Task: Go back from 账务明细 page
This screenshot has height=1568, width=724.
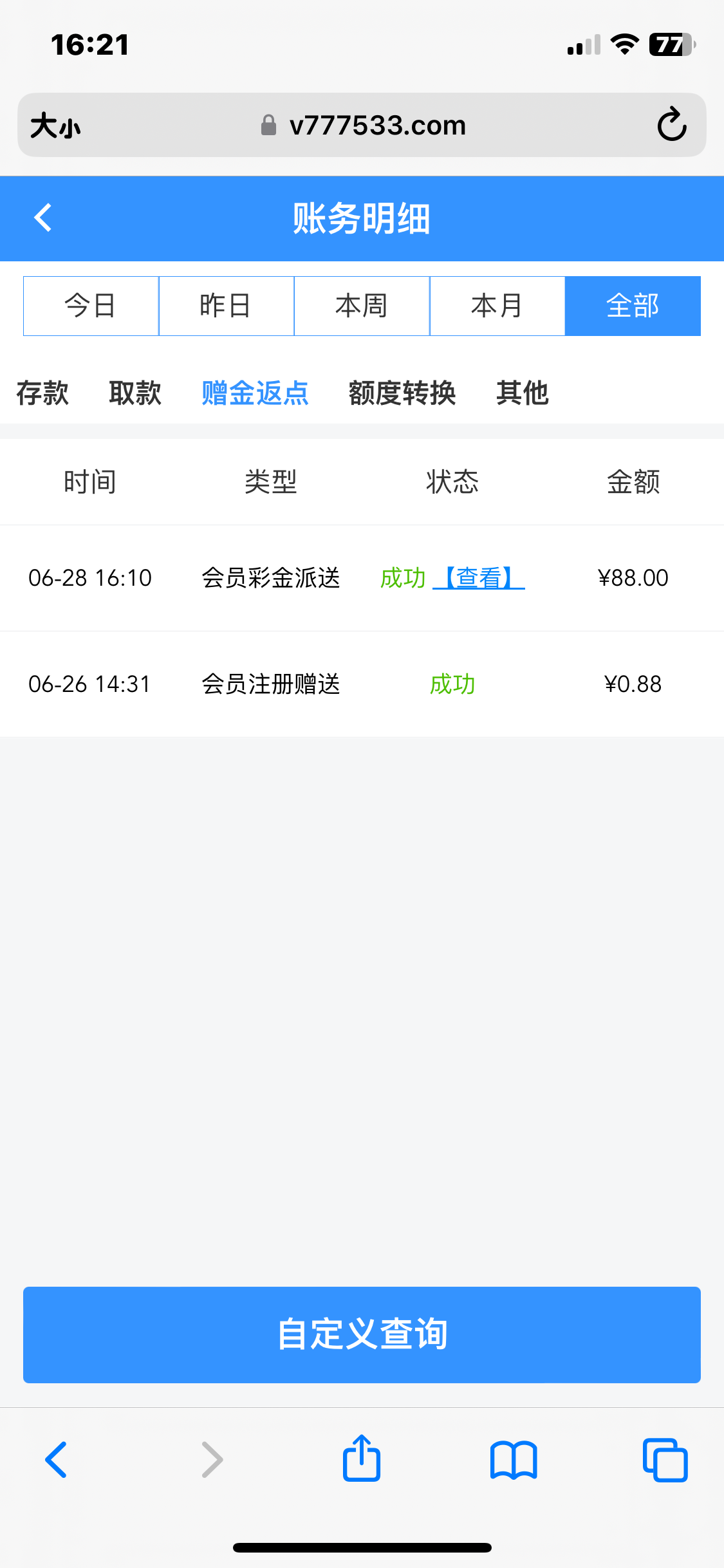Action: (43, 218)
